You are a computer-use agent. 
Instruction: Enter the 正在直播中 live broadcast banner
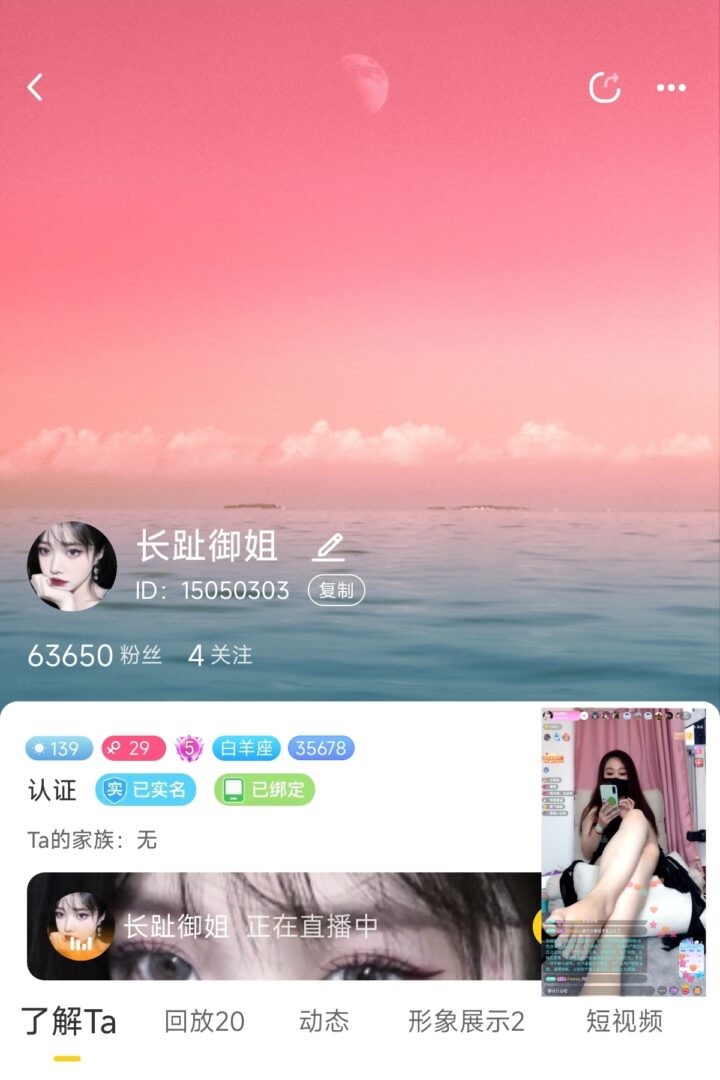point(280,926)
